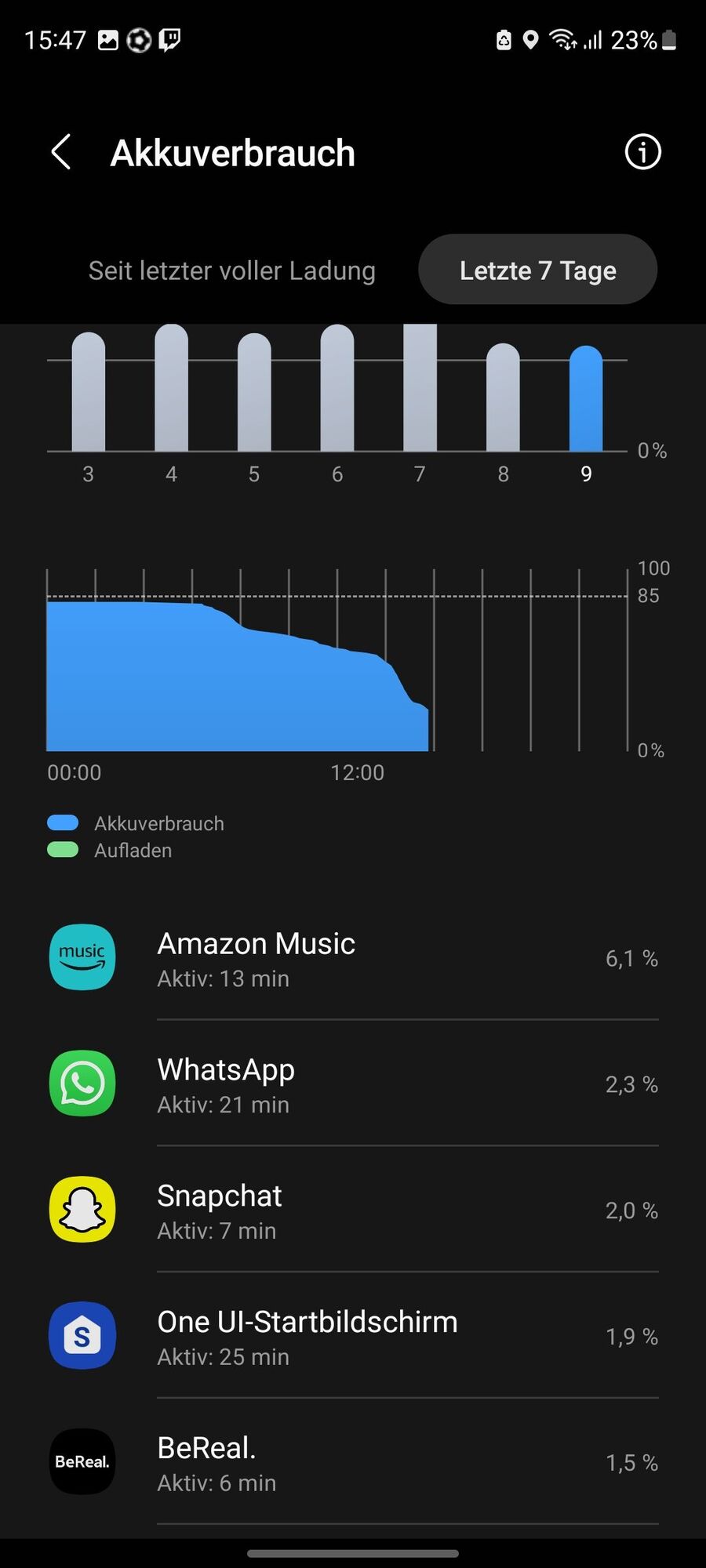Image resolution: width=706 pixels, height=1568 pixels.
Task: Show usage for day 6
Action: 337,388
